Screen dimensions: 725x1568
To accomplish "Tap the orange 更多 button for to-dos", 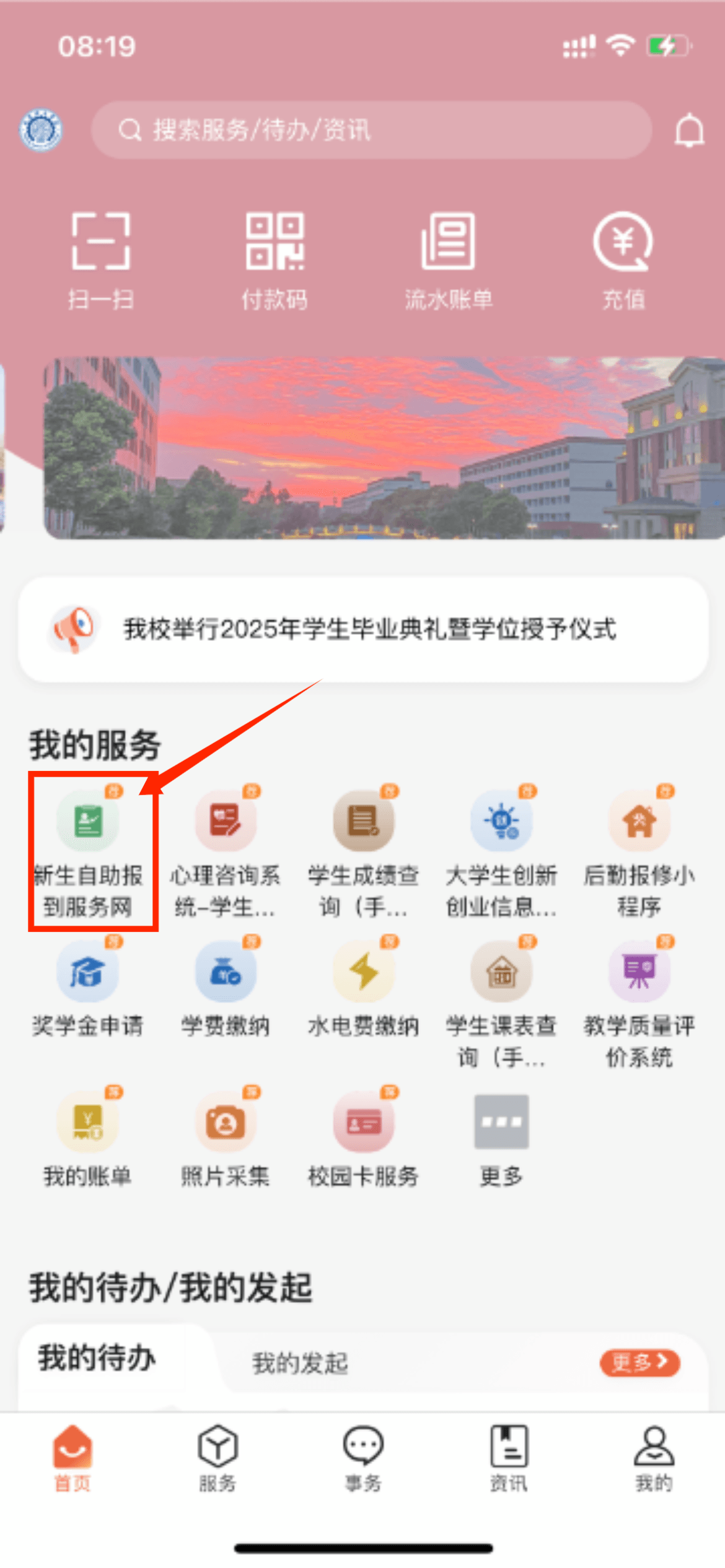I will point(639,1362).
